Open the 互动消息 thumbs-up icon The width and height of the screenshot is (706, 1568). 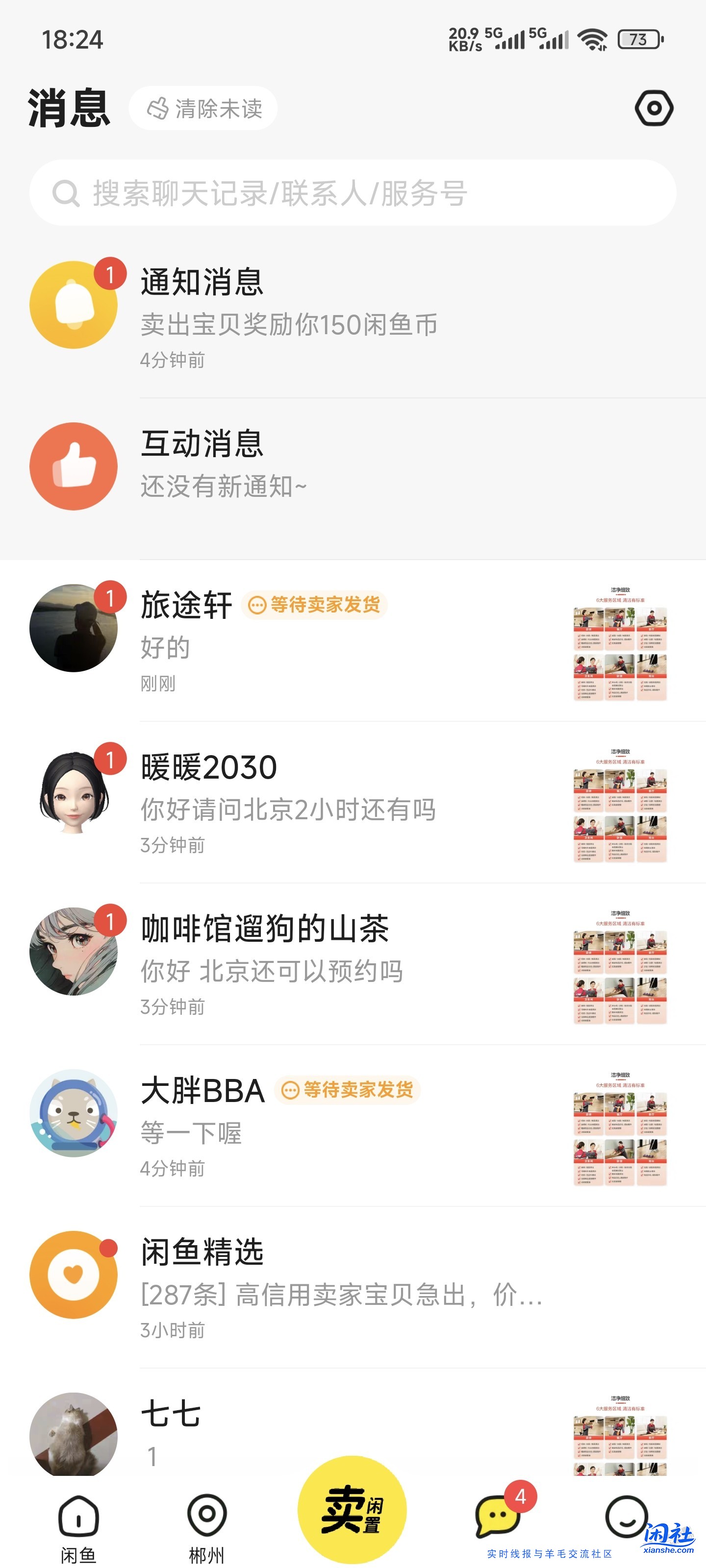(x=73, y=465)
